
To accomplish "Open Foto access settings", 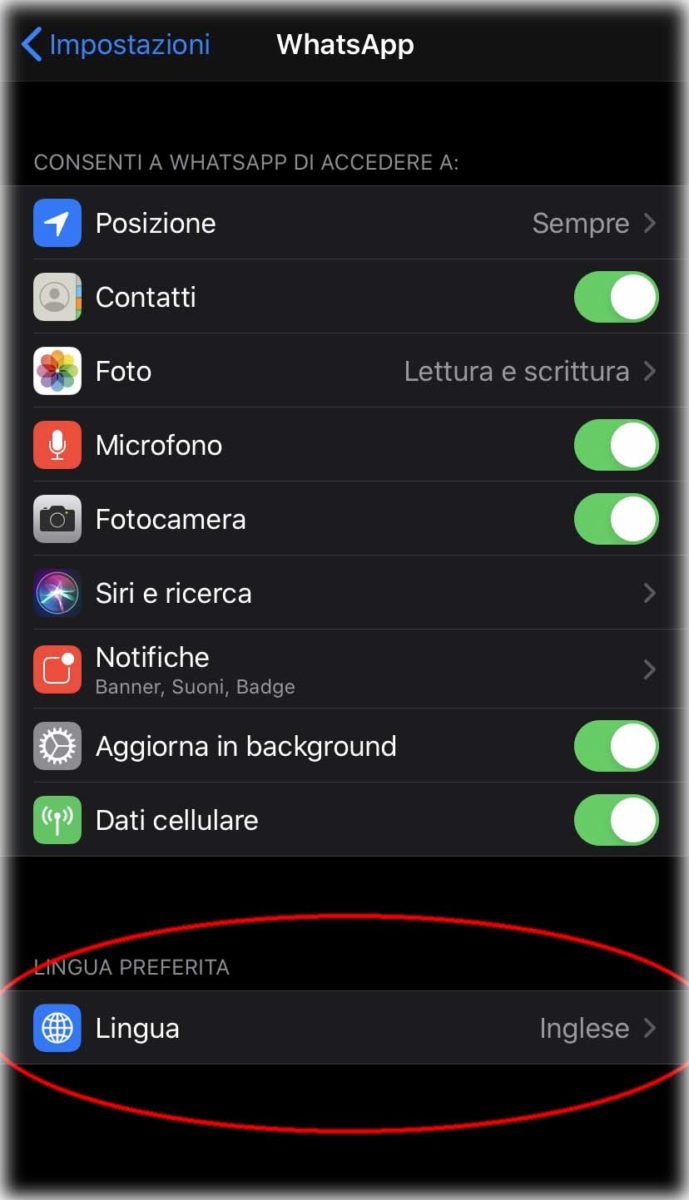I will [x=345, y=371].
